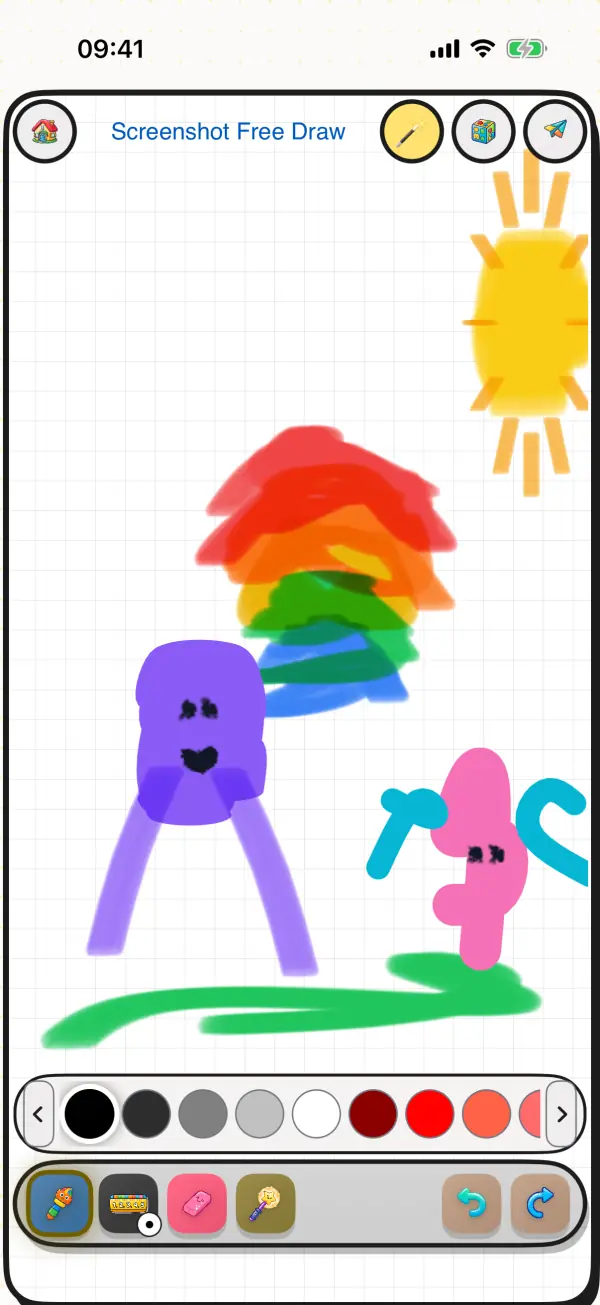The image size is (600, 1305).
Task: Select the bright red color swatch
Action: click(430, 1113)
